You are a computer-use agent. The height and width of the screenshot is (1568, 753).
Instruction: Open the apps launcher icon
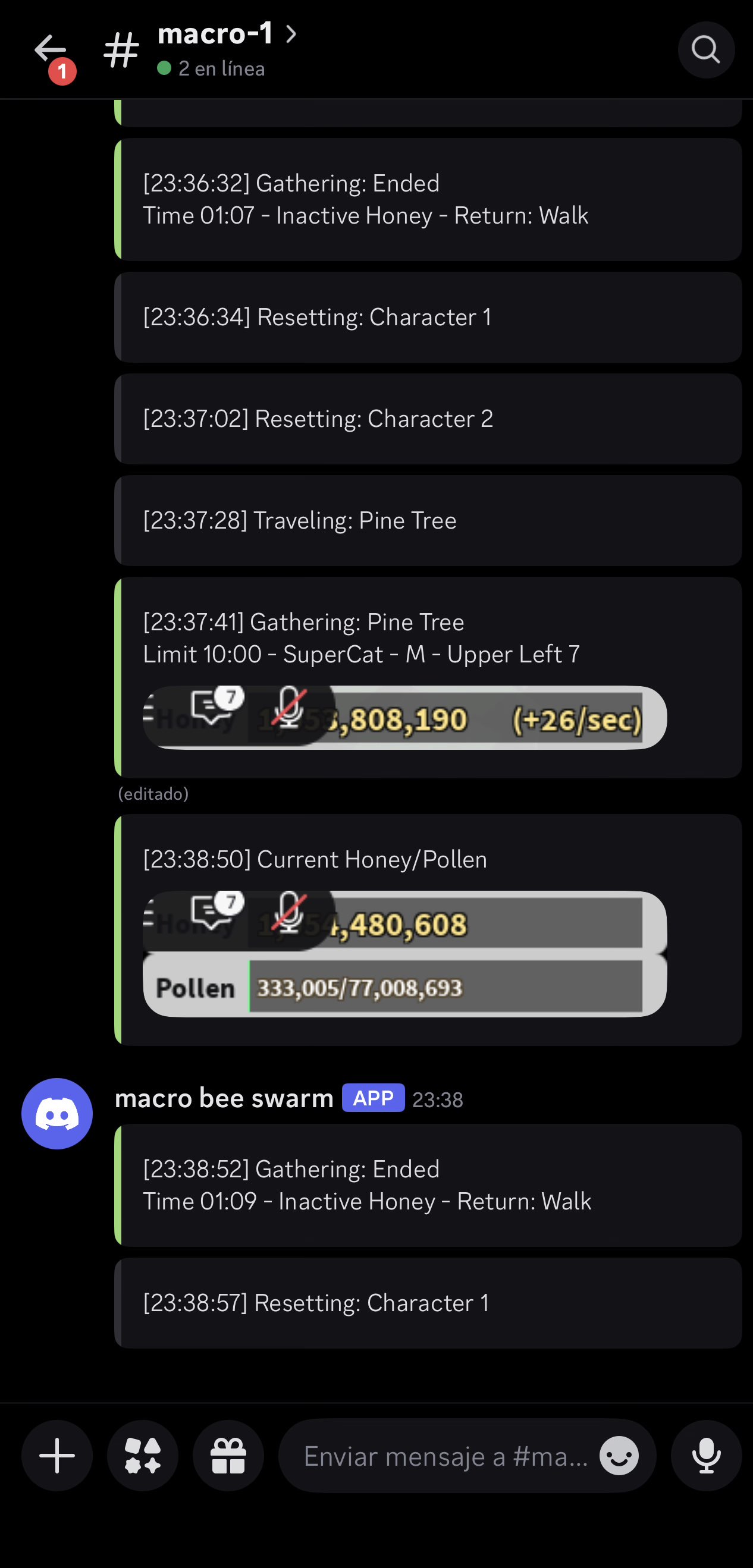(x=143, y=1456)
